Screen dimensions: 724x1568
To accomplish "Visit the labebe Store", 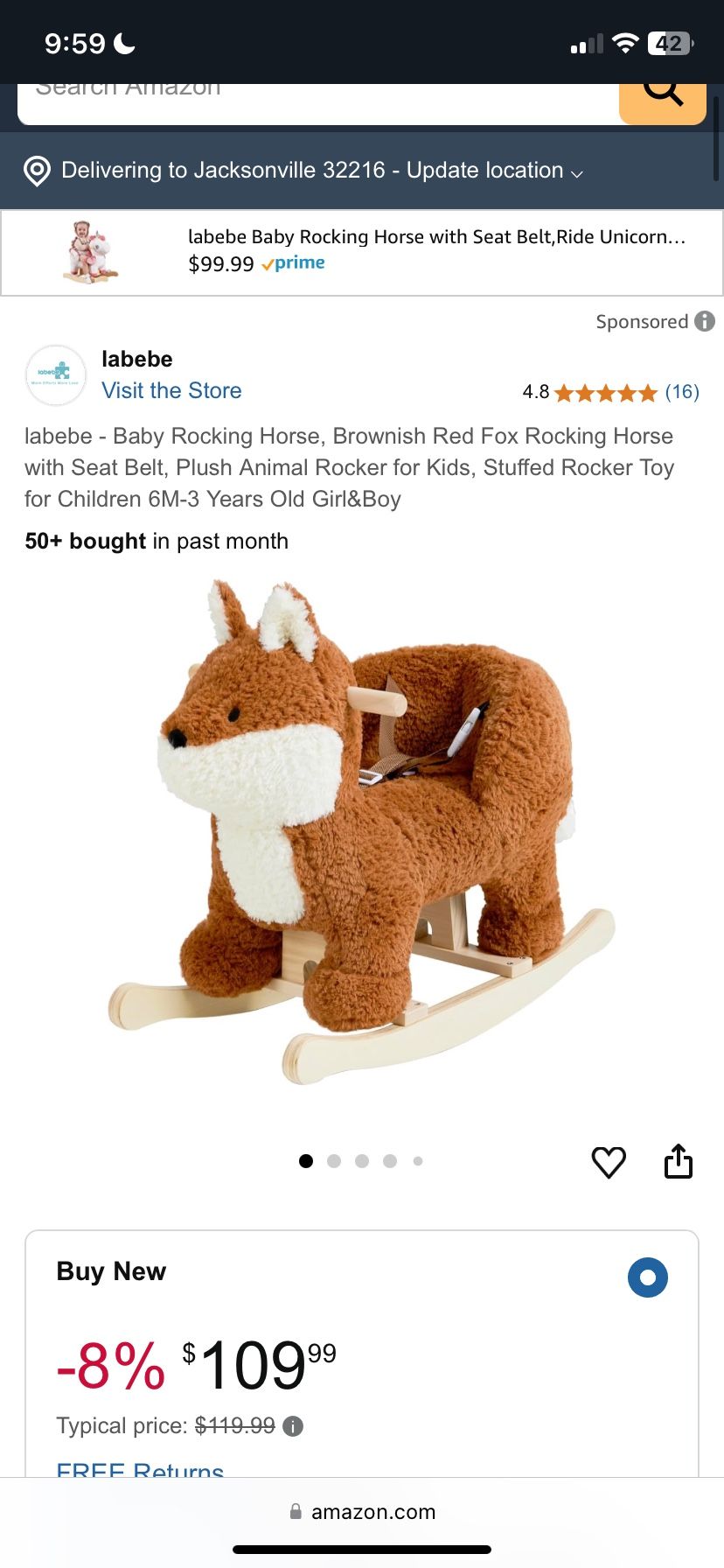I will click(x=171, y=390).
